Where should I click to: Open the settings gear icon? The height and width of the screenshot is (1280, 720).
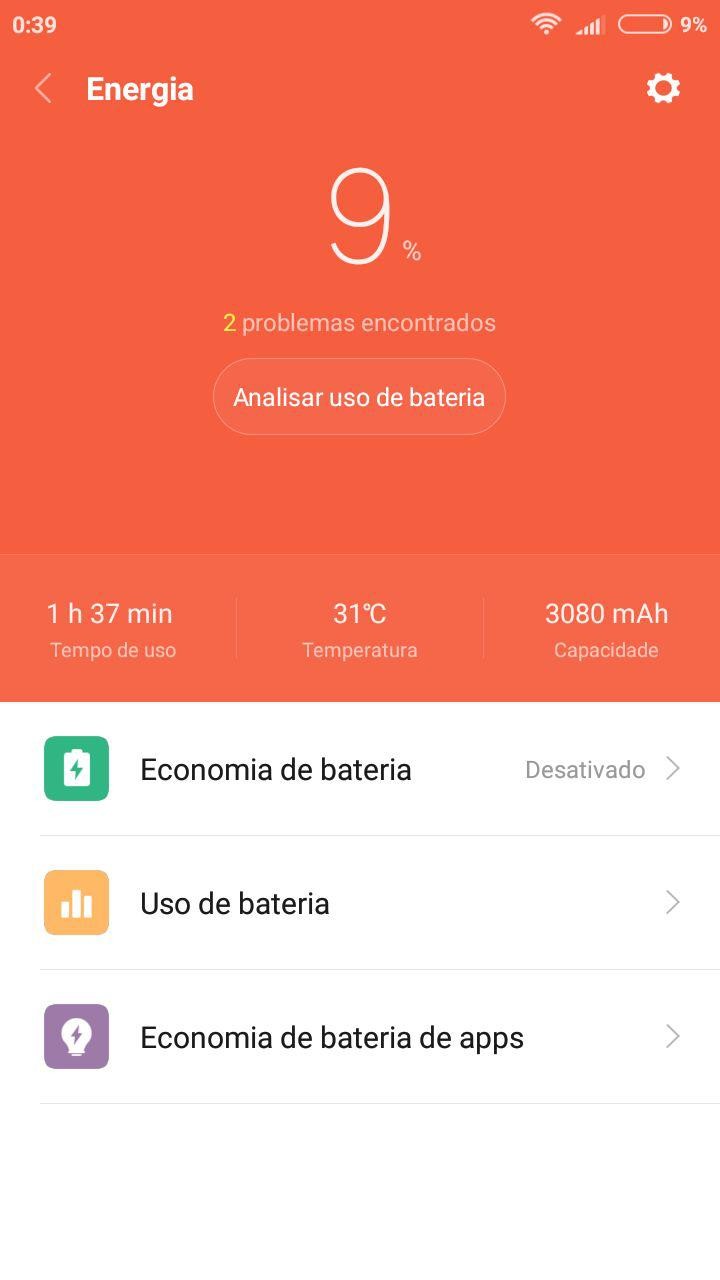pyautogui.click(x=663, y=89)
